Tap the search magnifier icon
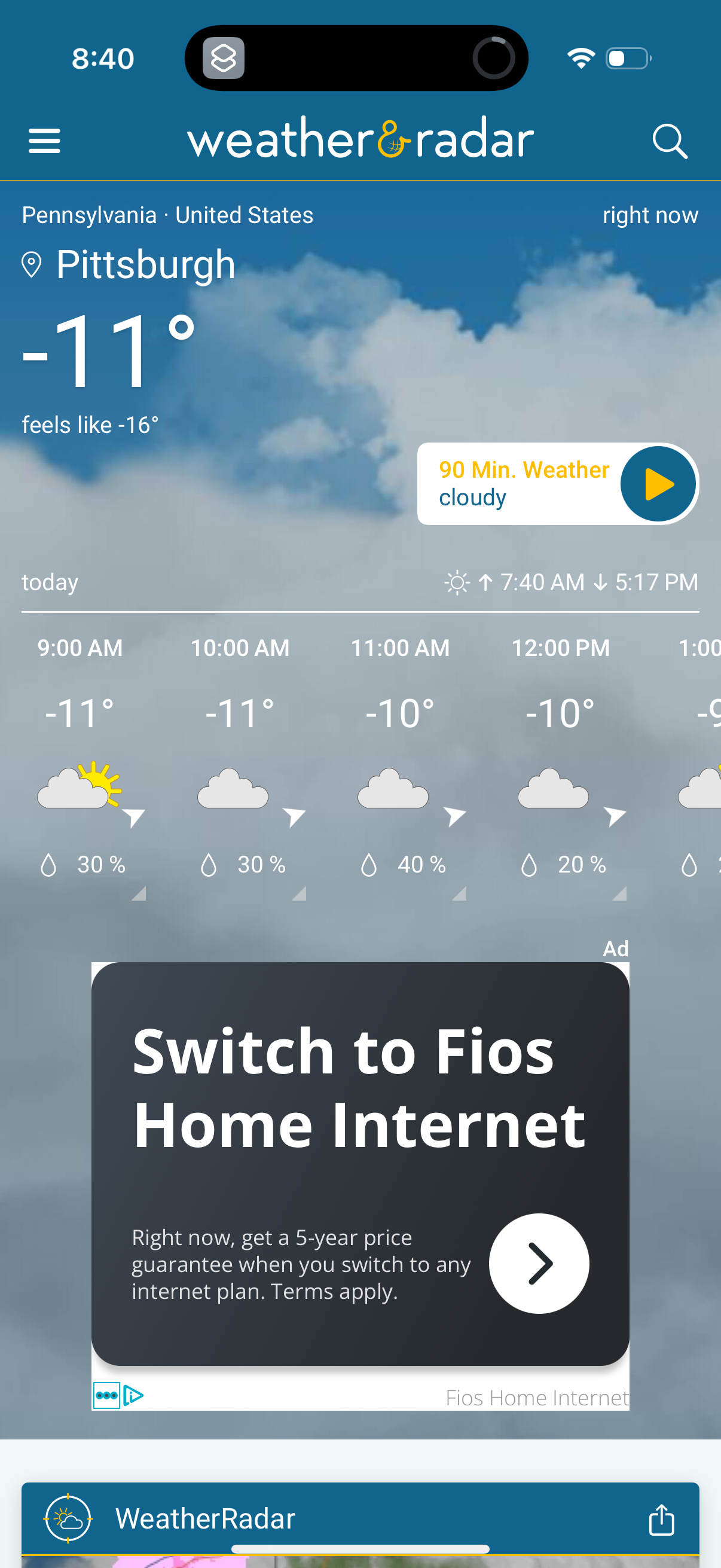721x1568 pixels. click(671, 141)
